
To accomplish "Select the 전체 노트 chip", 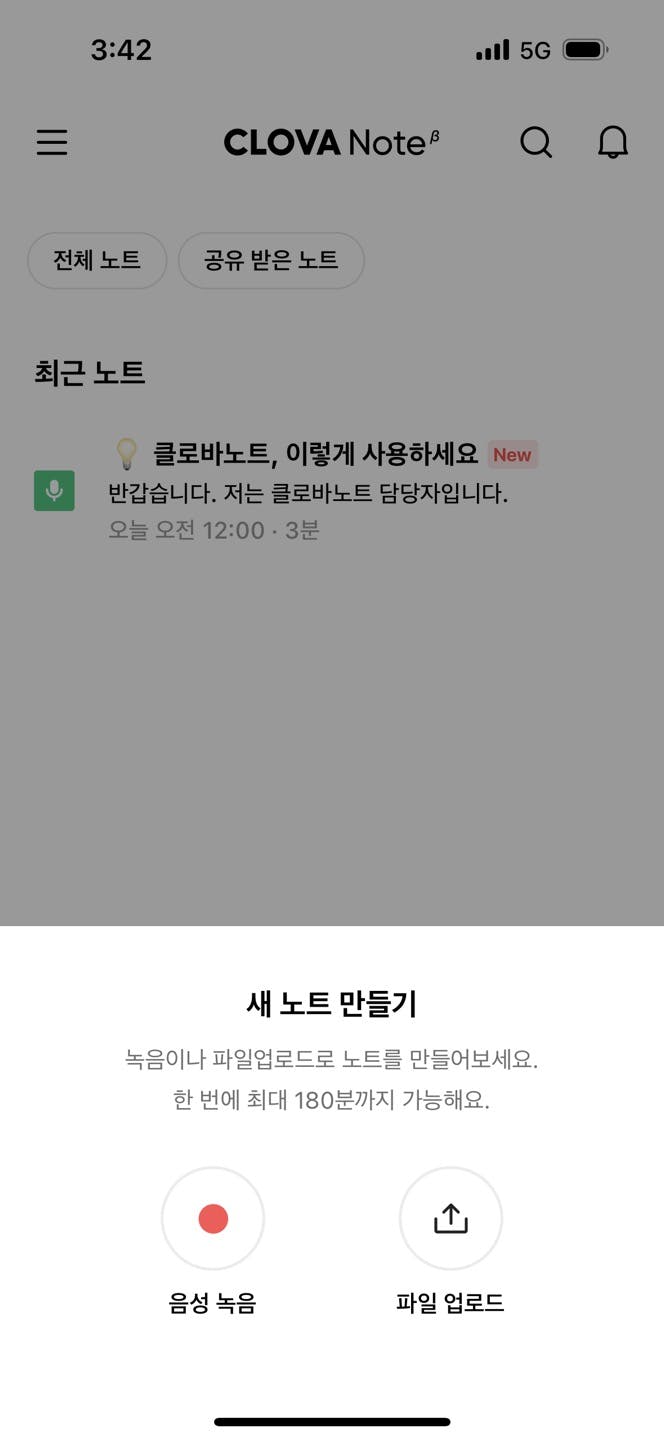I will pyautogui.click(x=97, y=261).
